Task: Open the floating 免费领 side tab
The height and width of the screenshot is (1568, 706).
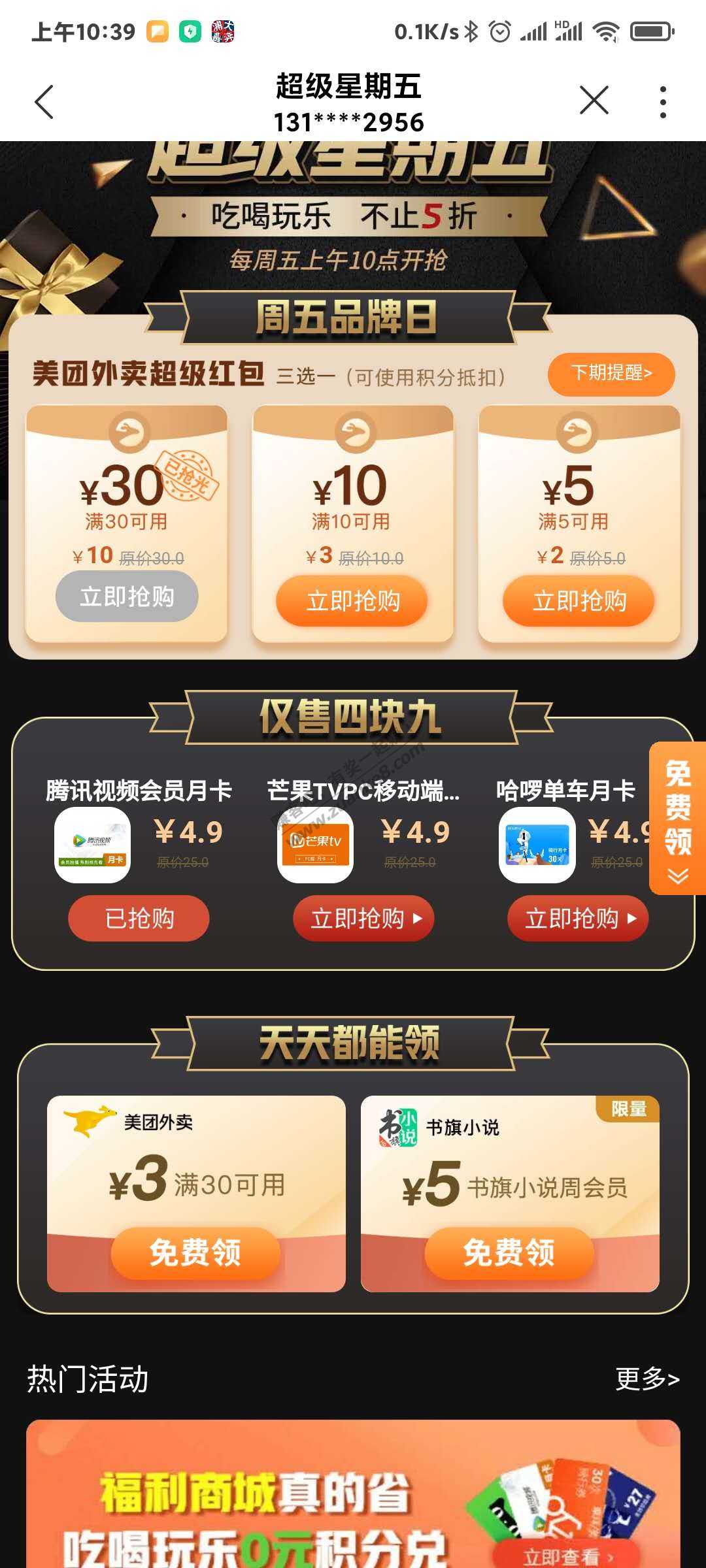Action: coord(678,818)
